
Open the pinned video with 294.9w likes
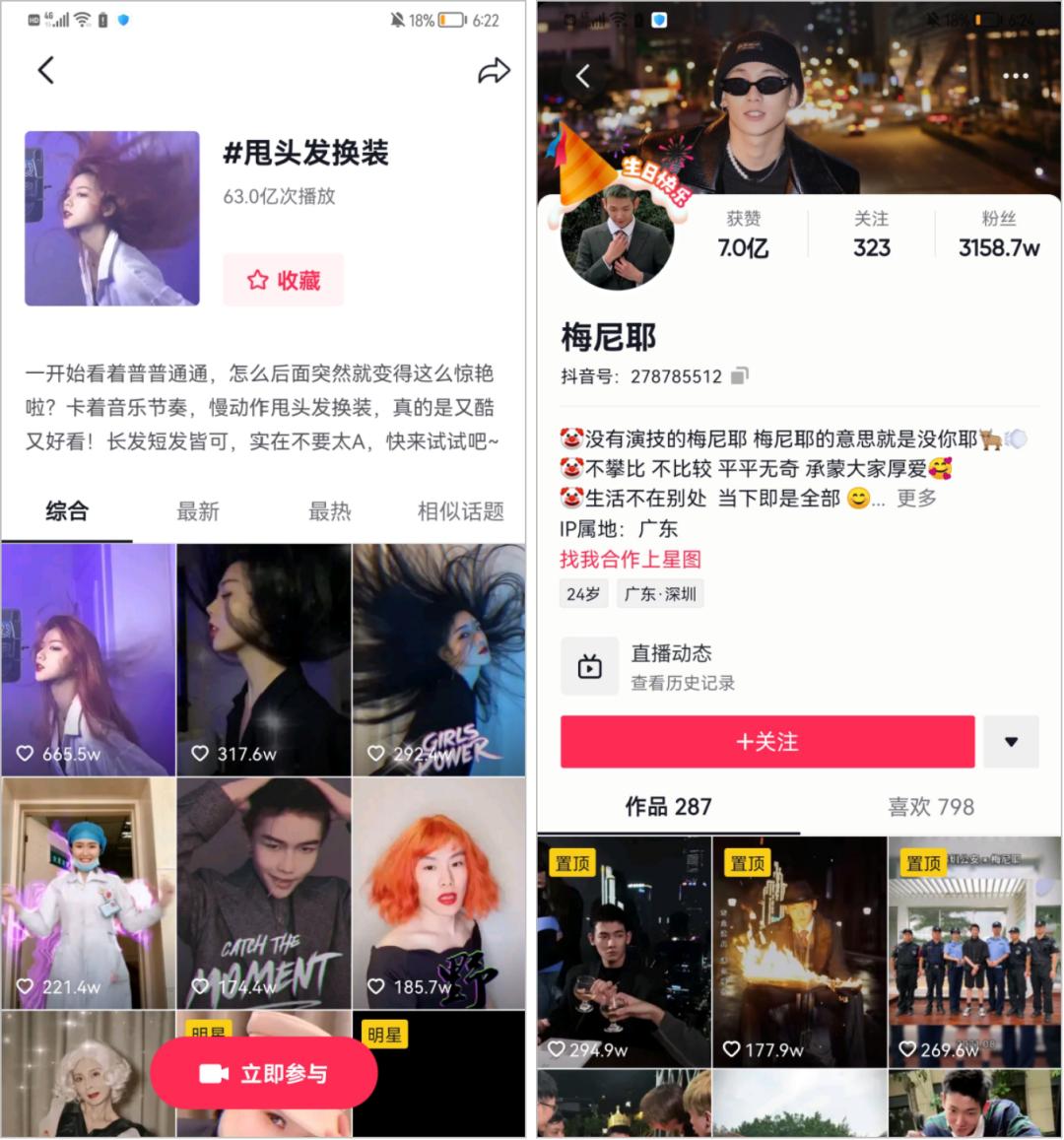[x=624, y=951]
